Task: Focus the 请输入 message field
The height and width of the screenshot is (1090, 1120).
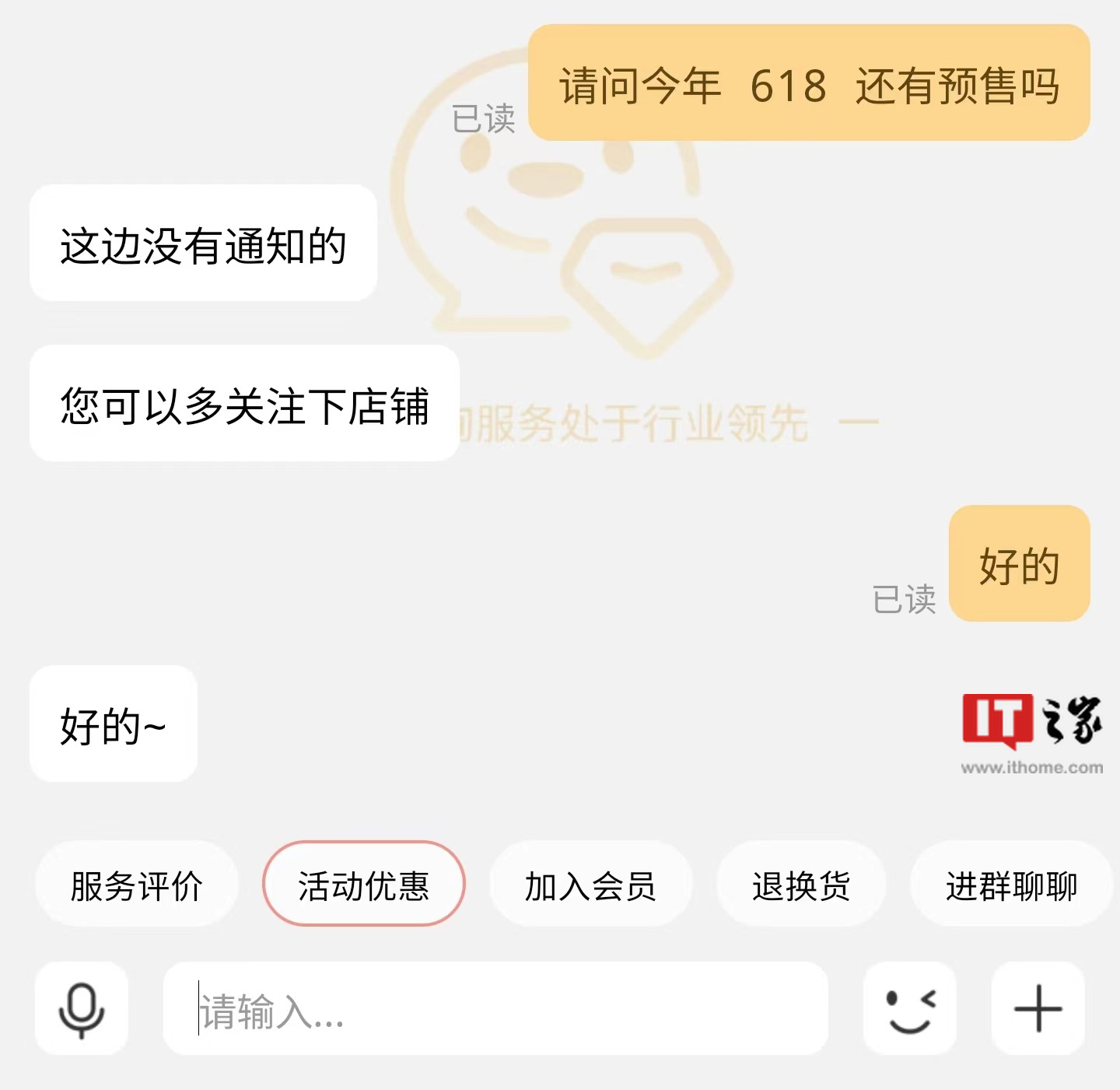Action: (x=495, y=1009)
